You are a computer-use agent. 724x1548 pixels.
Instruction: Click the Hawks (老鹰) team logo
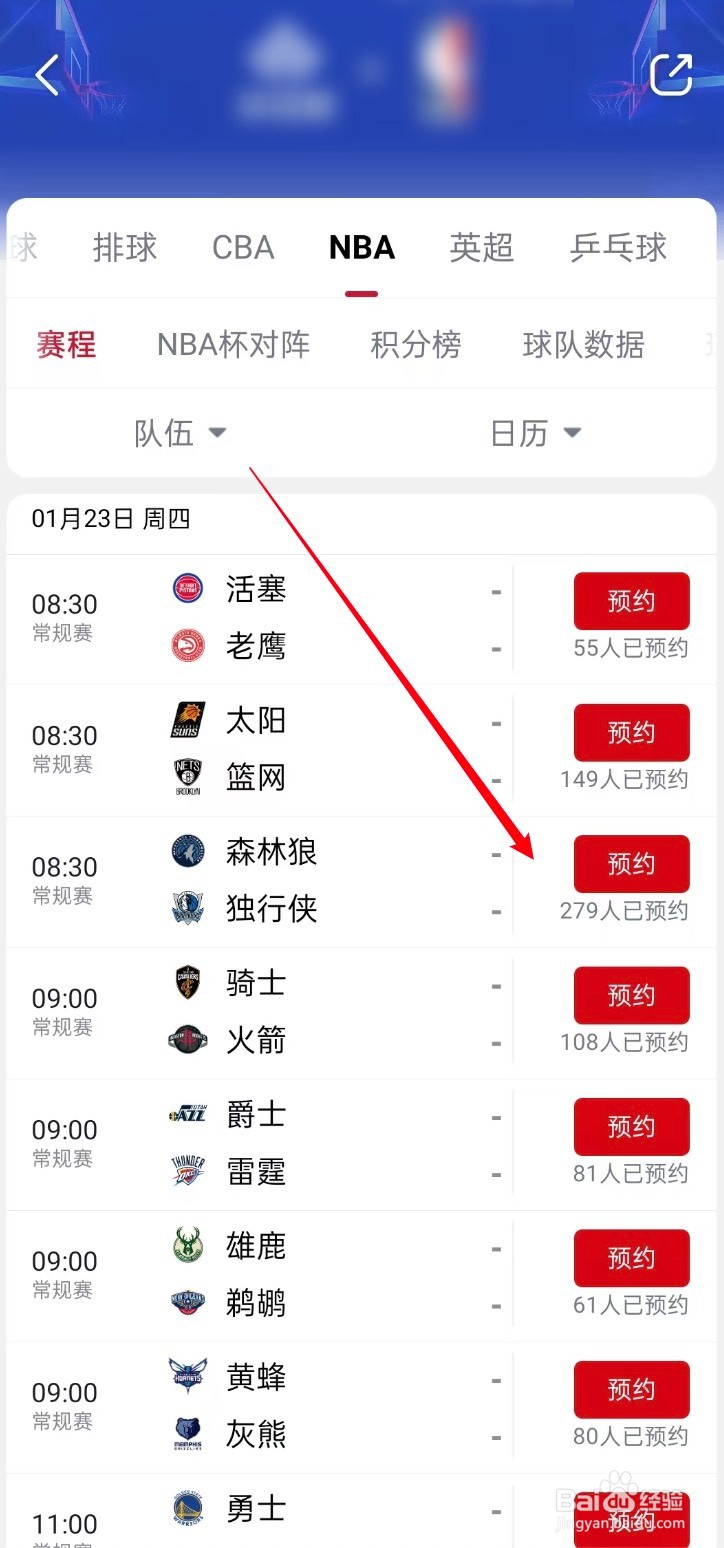tap(186, 646)
